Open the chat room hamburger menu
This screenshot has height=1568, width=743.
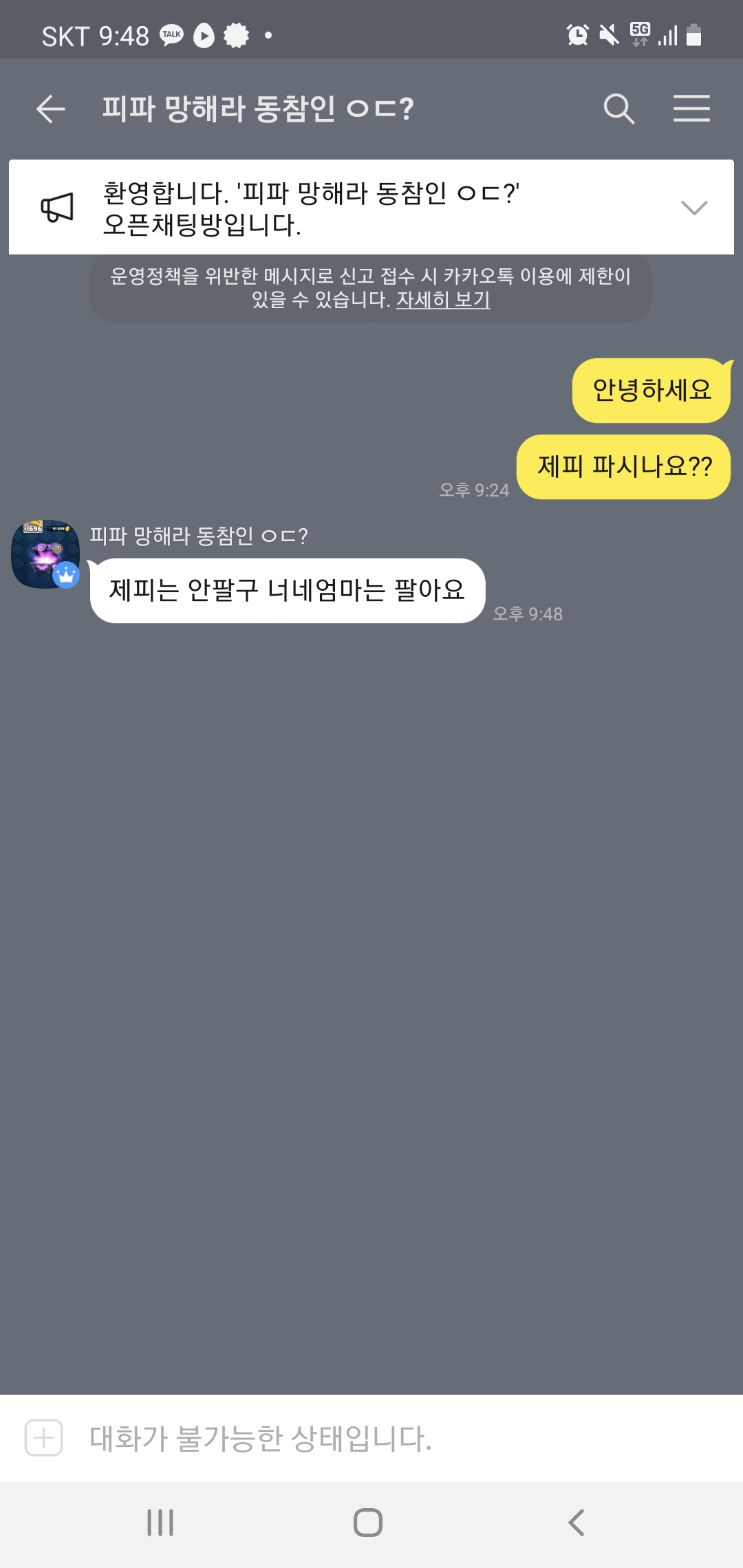coord(691,109)
